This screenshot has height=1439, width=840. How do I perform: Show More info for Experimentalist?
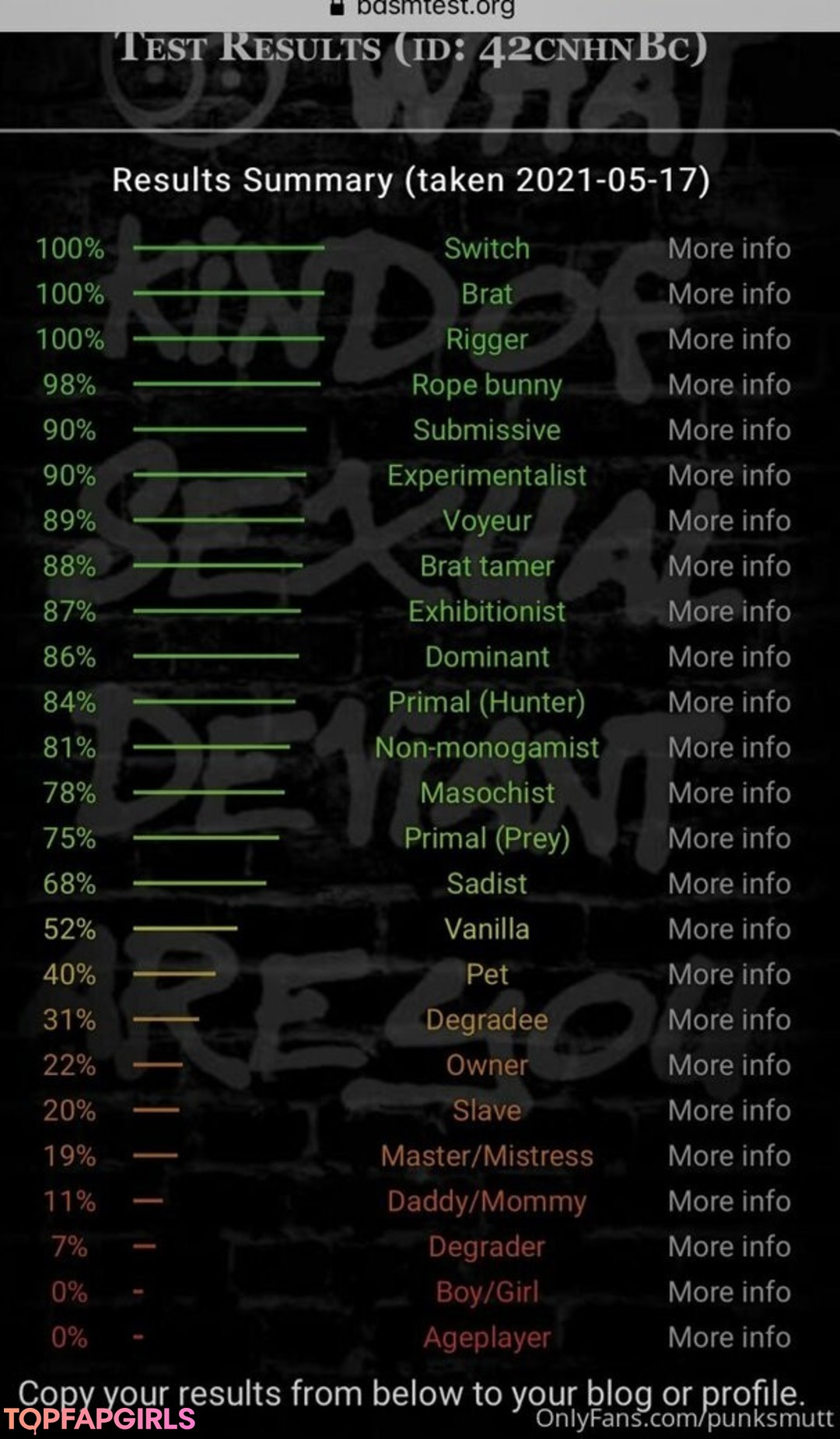pos(729,475)
